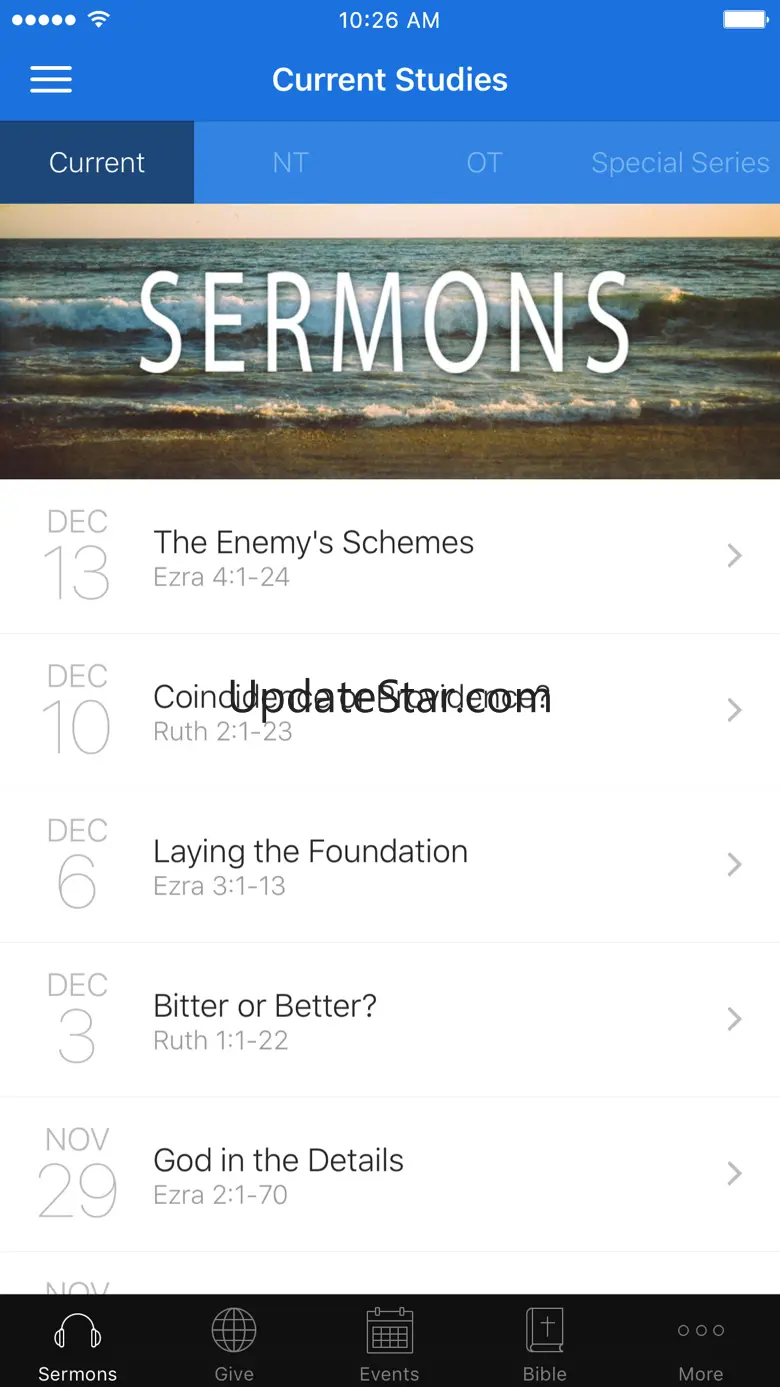Open The Enemy's Schemes sermon
Viewport: 780px width, 1387px height.
click(390, 556)
